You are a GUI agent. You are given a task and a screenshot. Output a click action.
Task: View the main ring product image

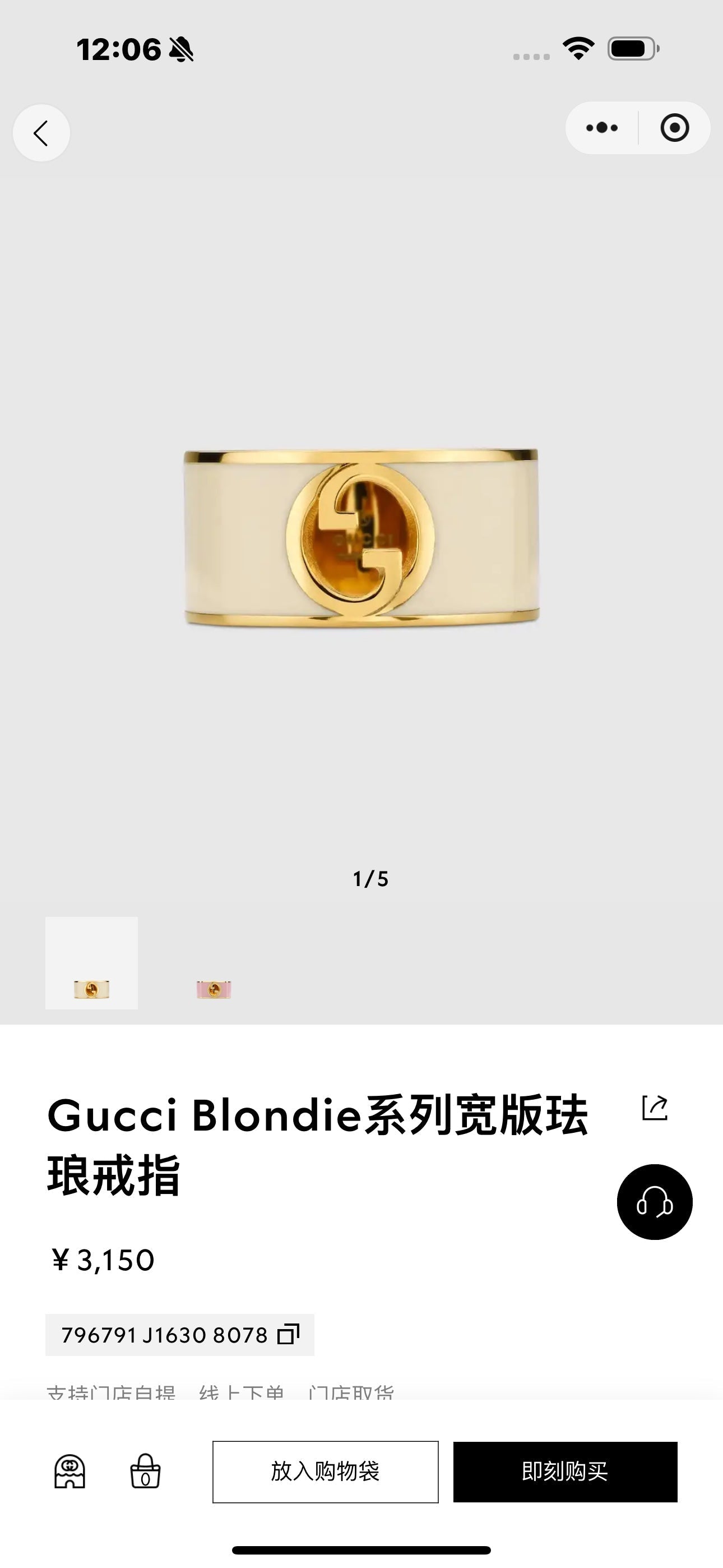point(361,537)
